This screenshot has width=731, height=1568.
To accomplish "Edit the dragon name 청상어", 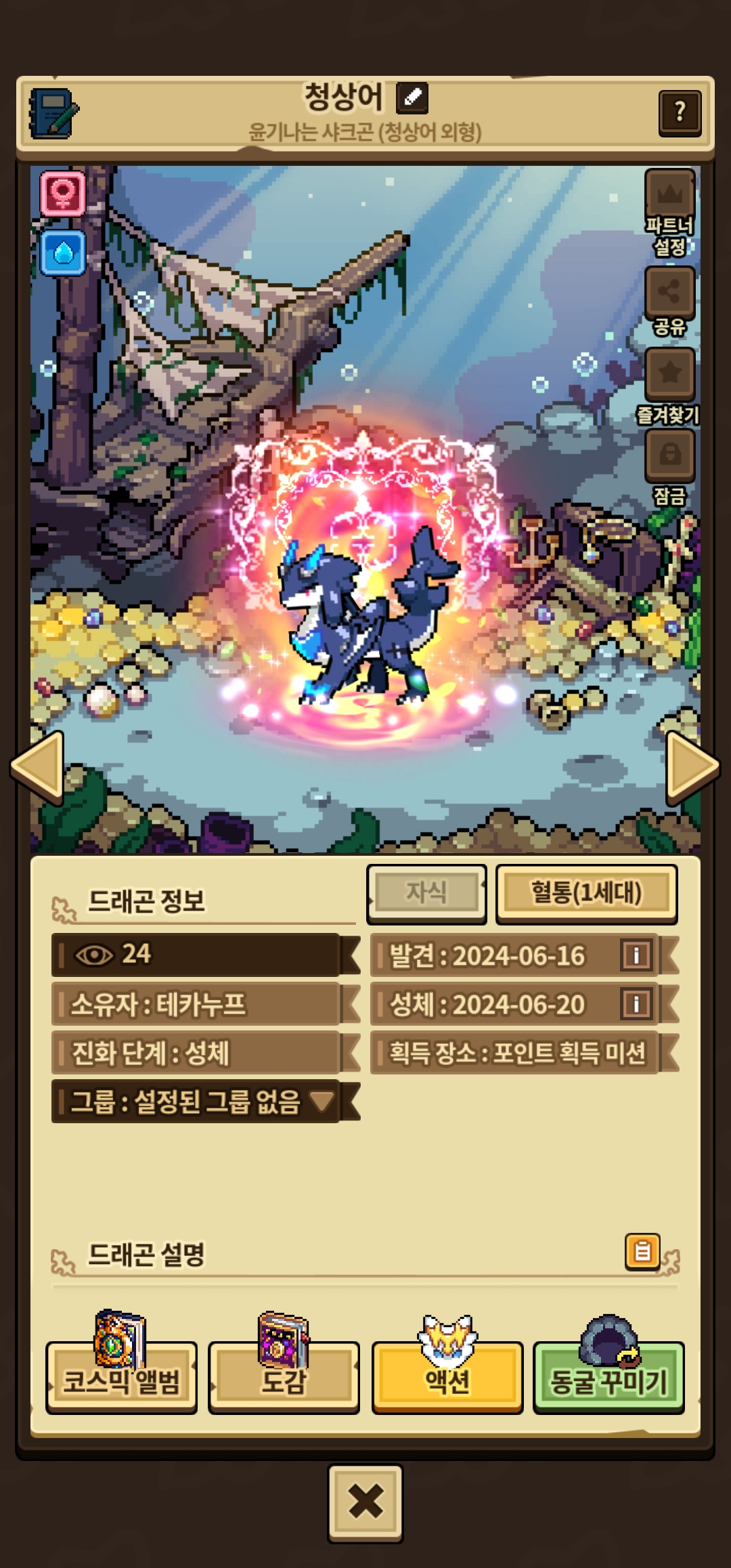I will click(412, 98).
